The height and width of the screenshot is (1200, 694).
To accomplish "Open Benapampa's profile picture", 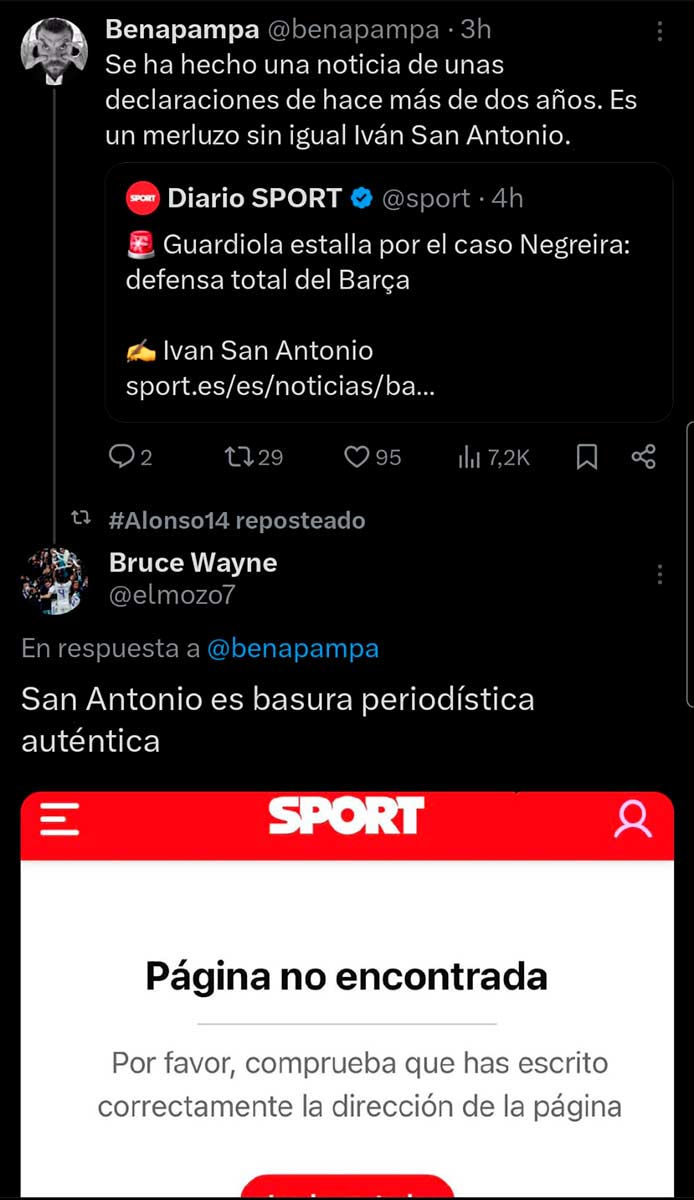I will tap(54, 51).
